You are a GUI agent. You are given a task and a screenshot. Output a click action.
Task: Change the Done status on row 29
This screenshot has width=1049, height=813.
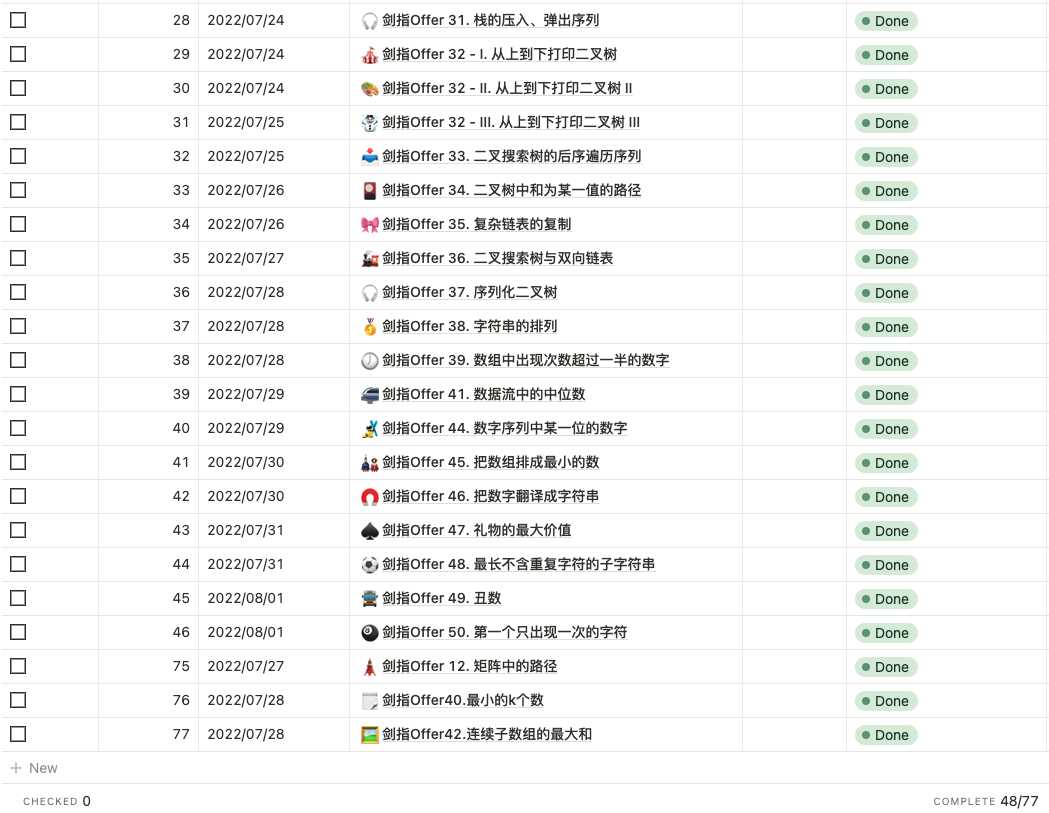point(885,55)
